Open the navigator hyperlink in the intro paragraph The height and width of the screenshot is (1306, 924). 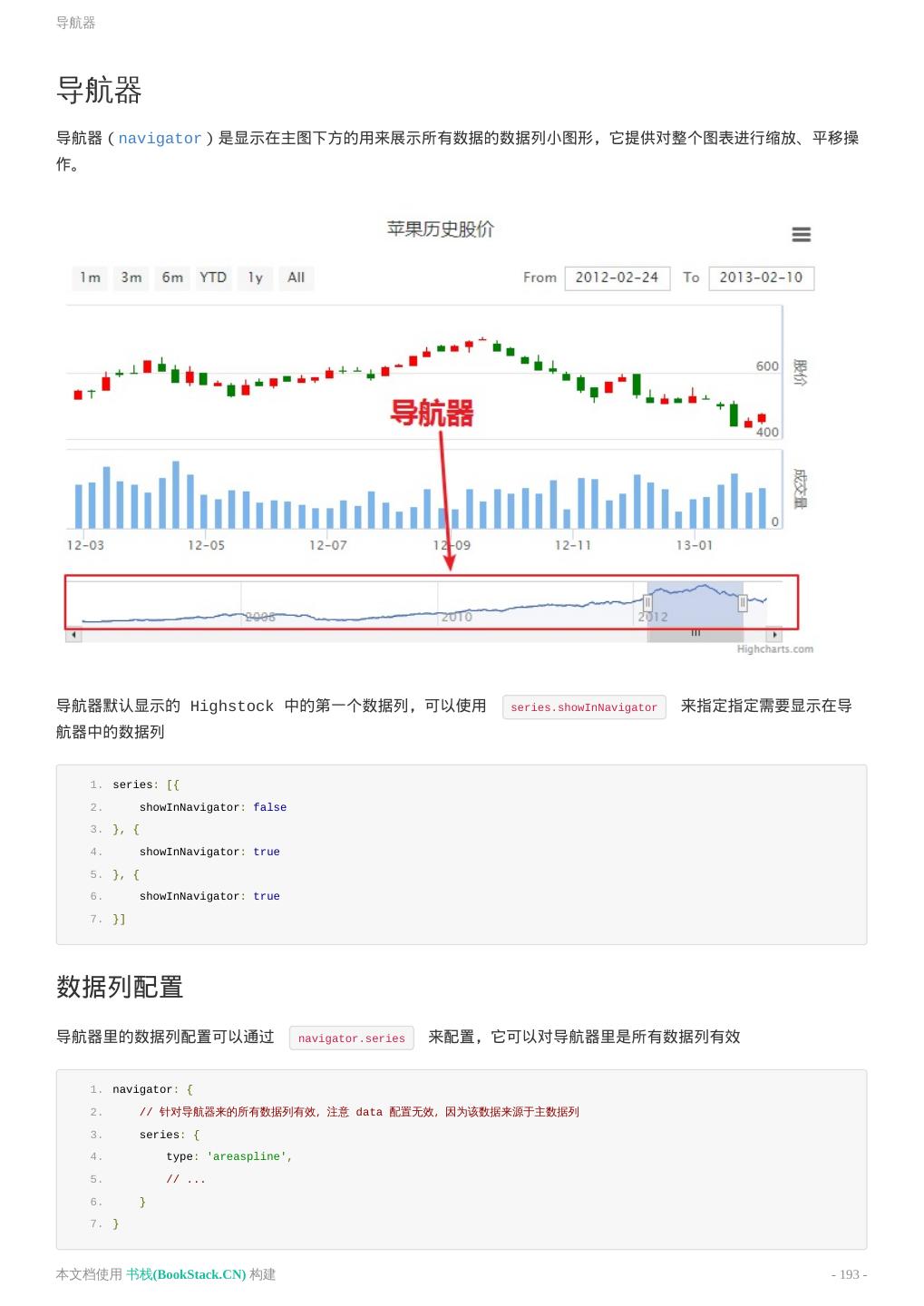(160, 139)
